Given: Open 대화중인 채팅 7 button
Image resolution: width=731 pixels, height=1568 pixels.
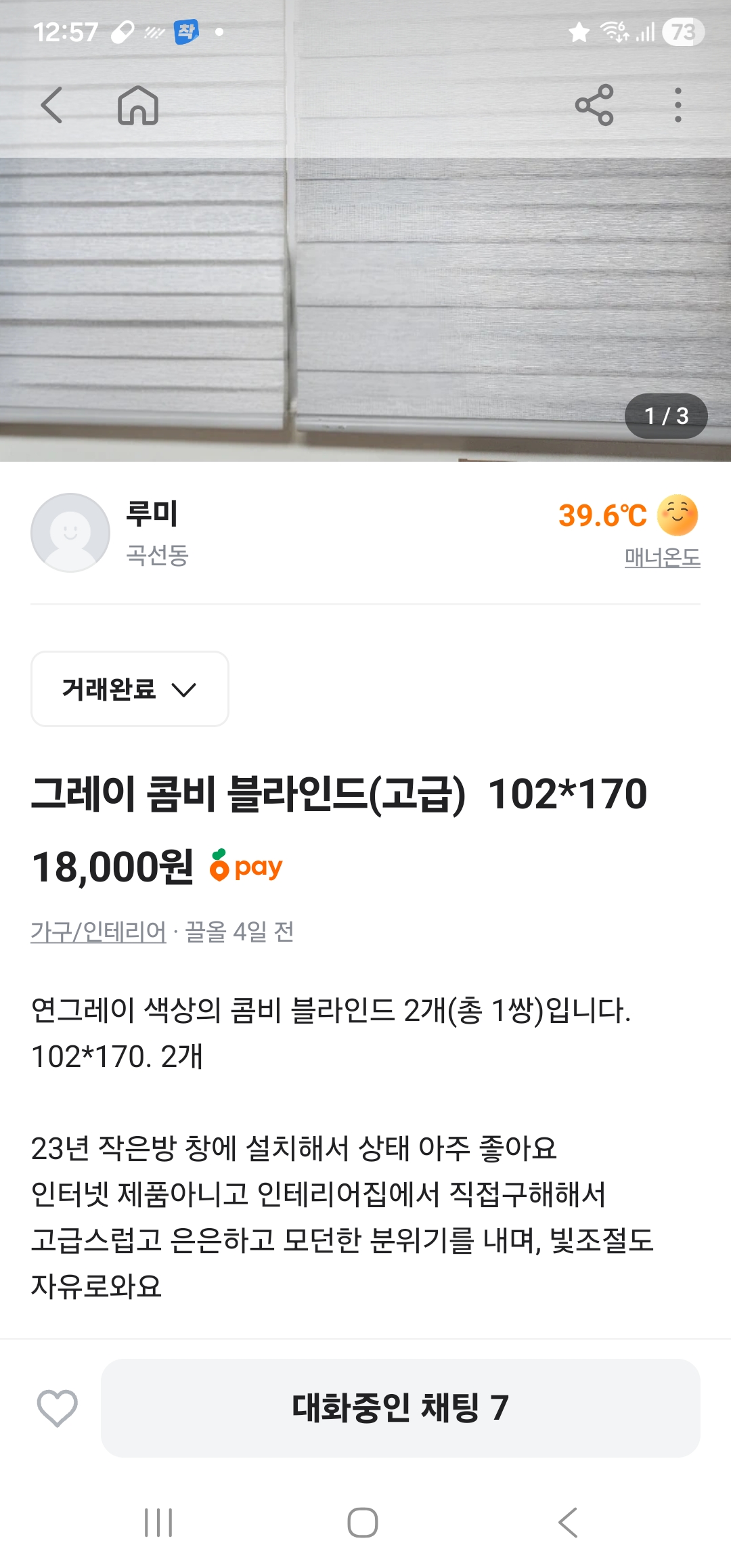Looking at the screenshot, I should pos(400,1408).
